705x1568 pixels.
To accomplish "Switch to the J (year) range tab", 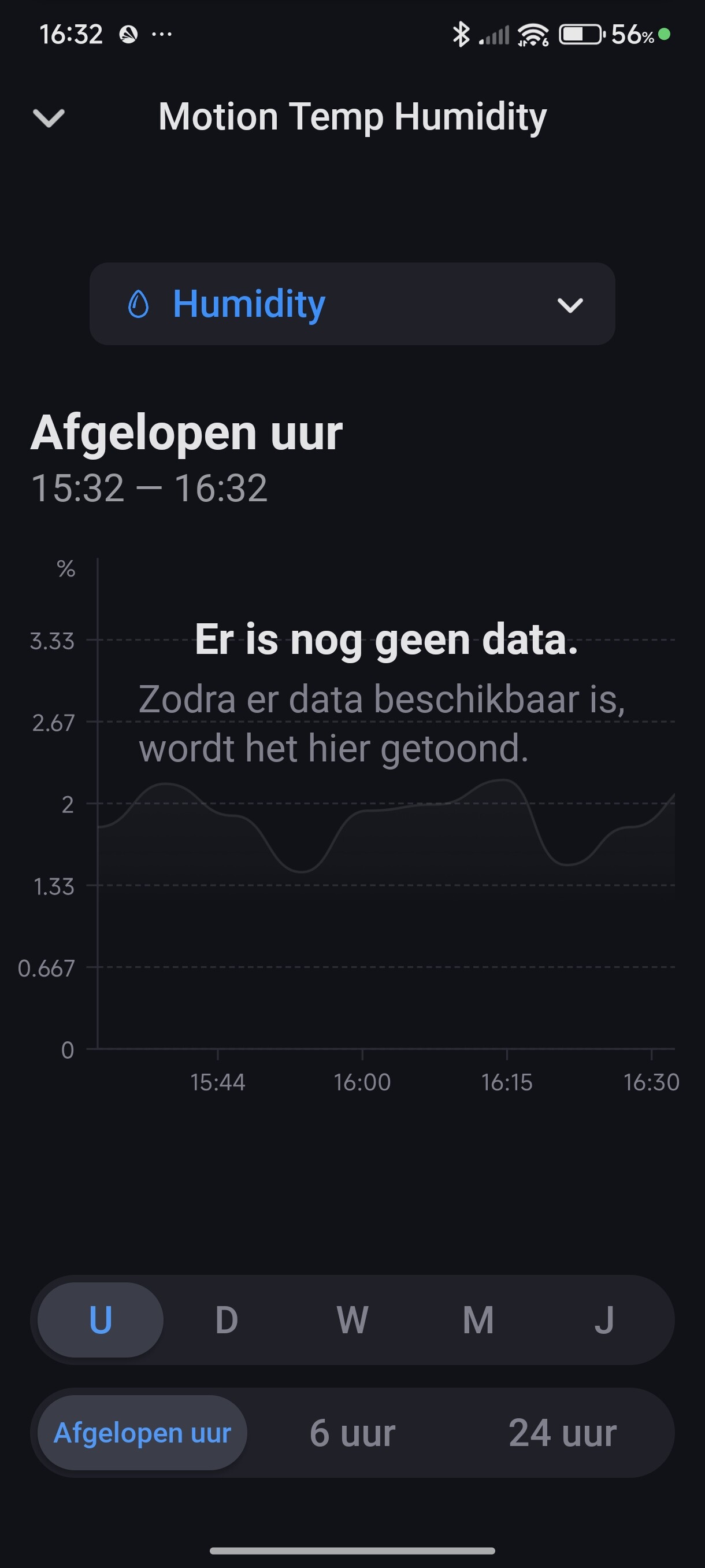I will [x=604, y=1319].
